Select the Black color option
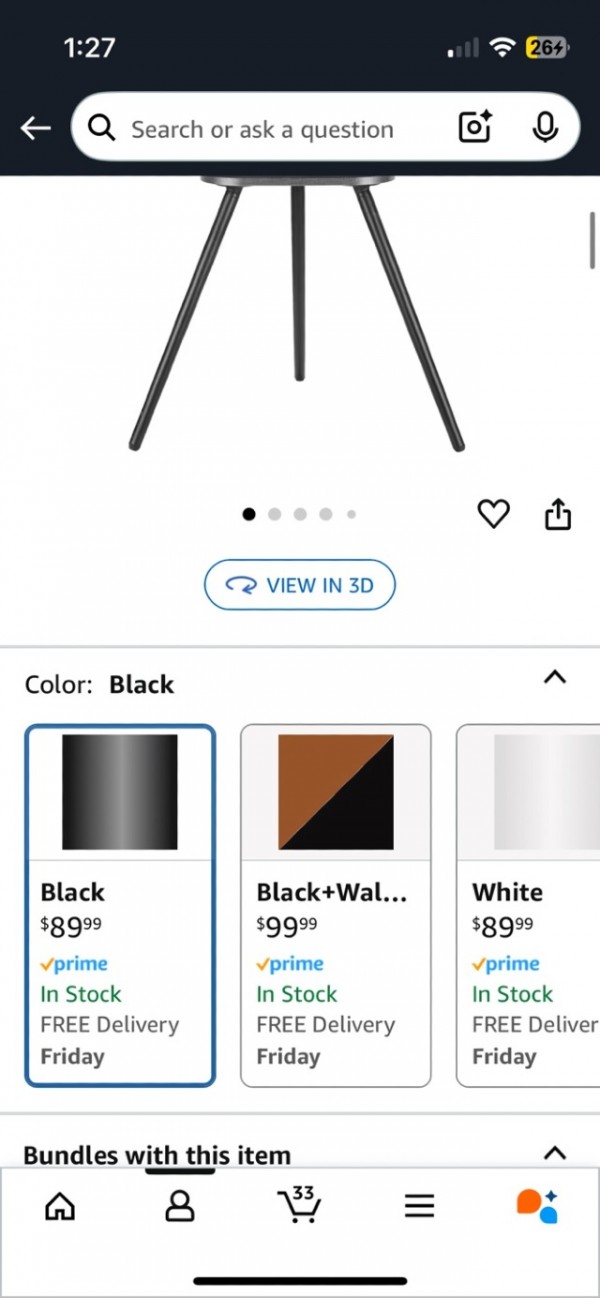 [120, 905]
